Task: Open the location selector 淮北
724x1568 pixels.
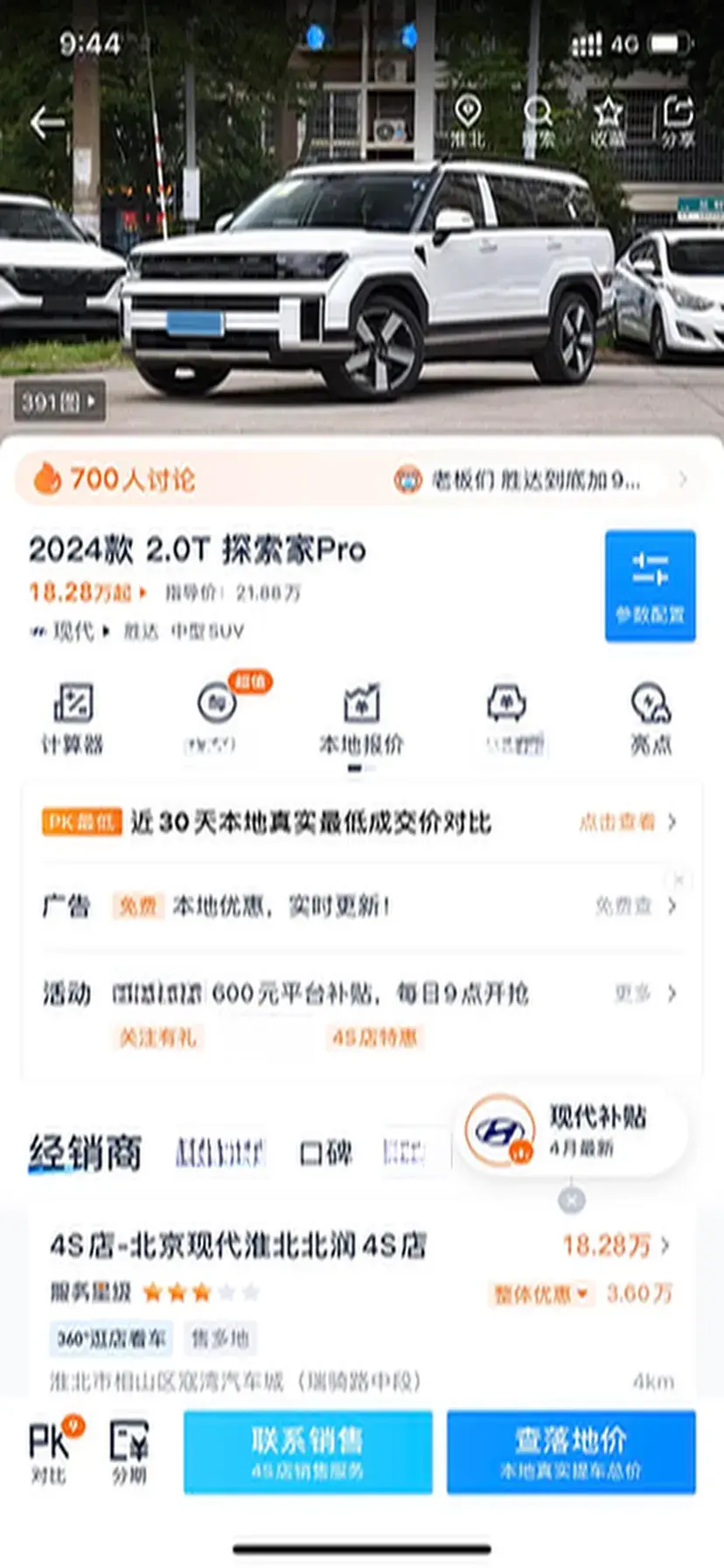Action: click(467, 121)
